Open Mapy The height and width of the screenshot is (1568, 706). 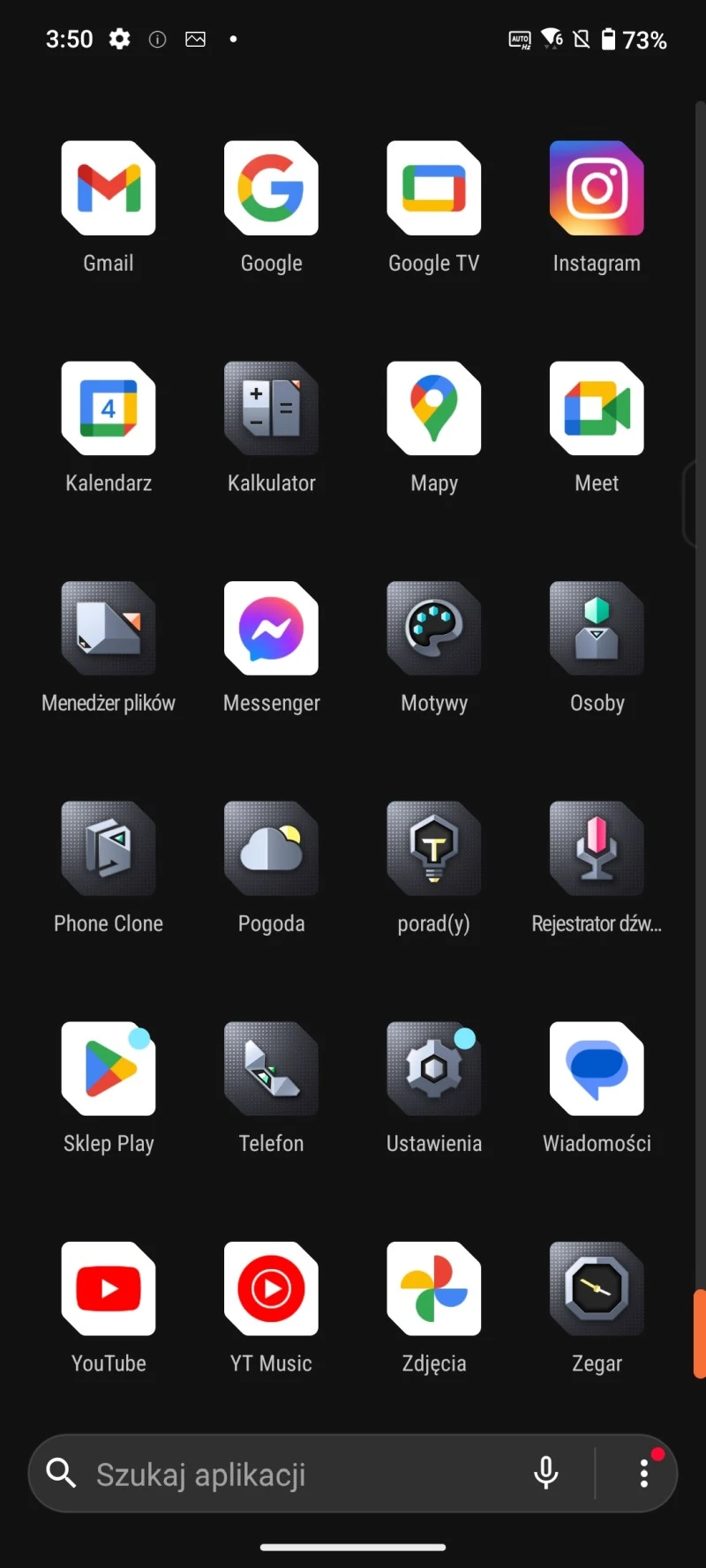[x=433, y=408]
